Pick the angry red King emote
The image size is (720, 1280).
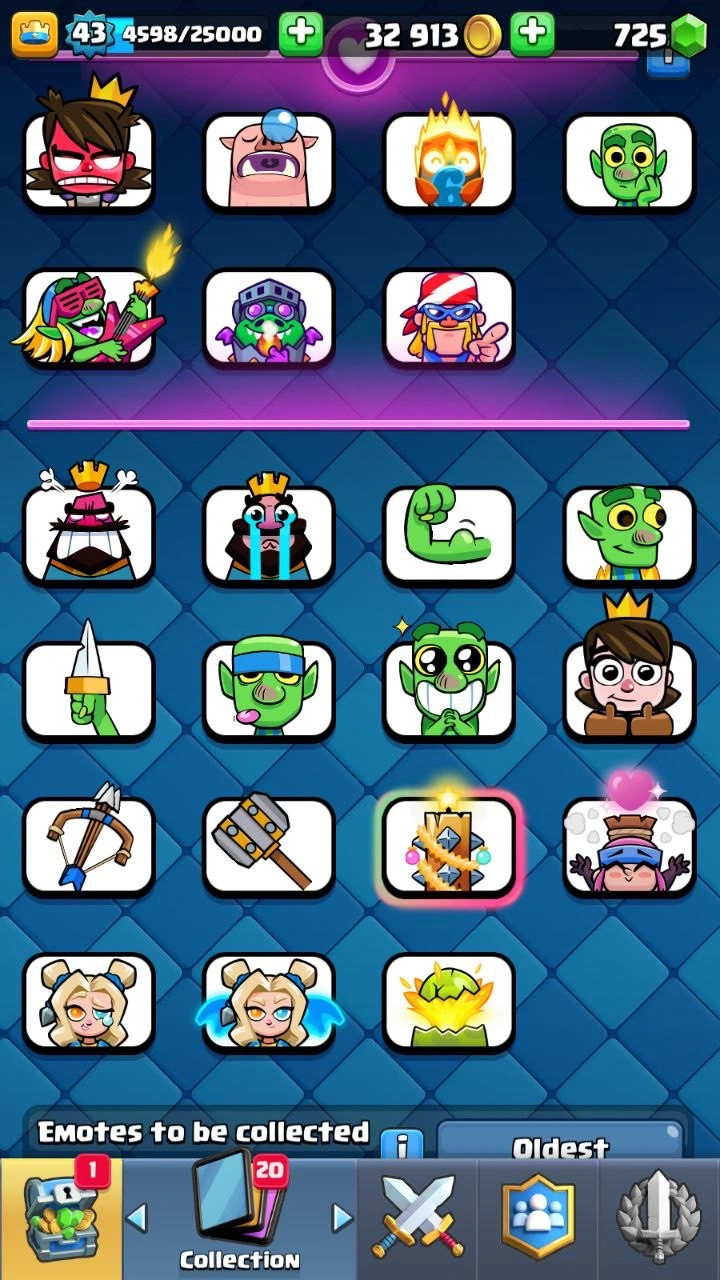(x=89, y=160)
